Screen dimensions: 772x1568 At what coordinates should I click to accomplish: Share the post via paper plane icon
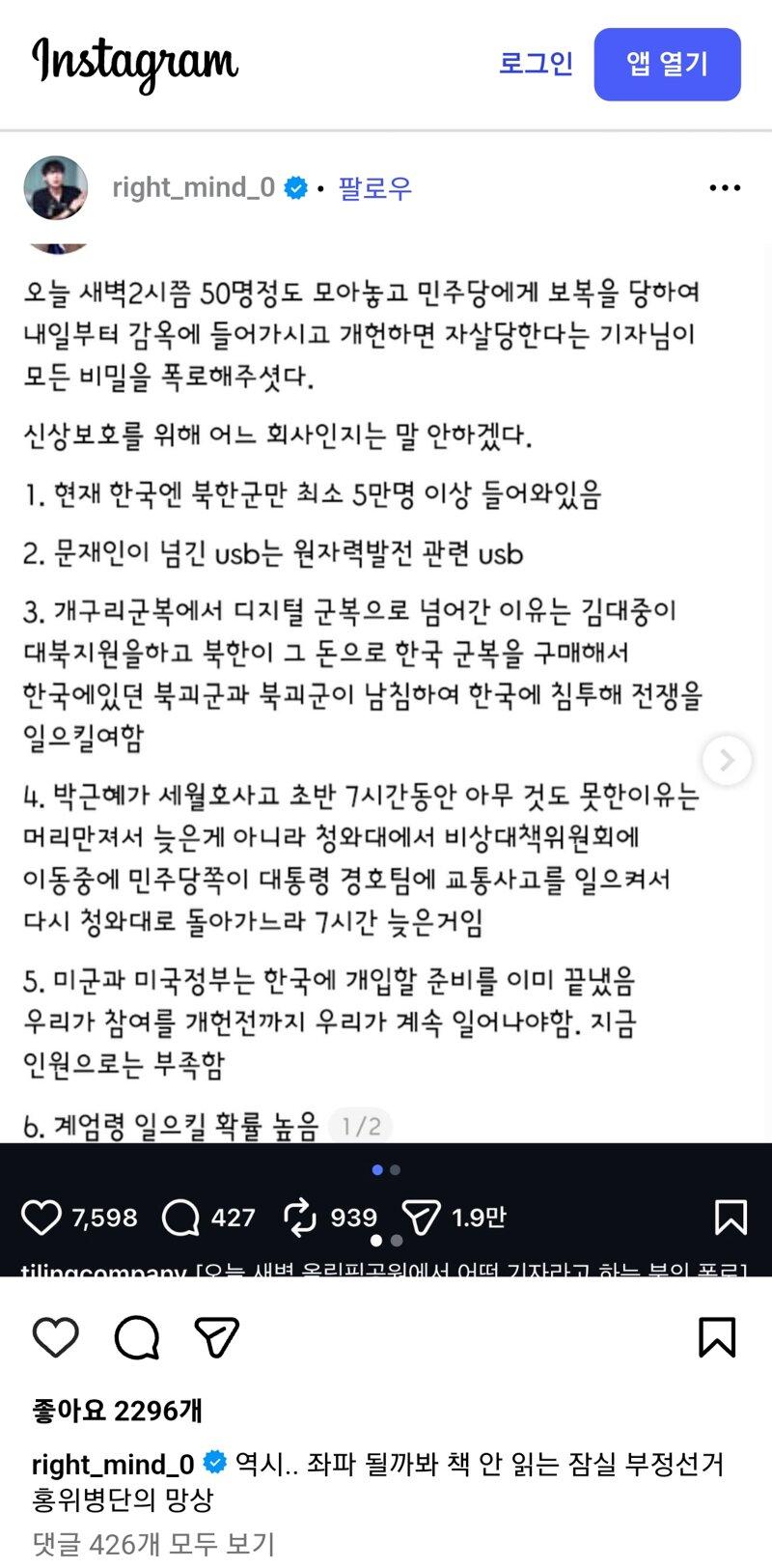point(216,1338)
